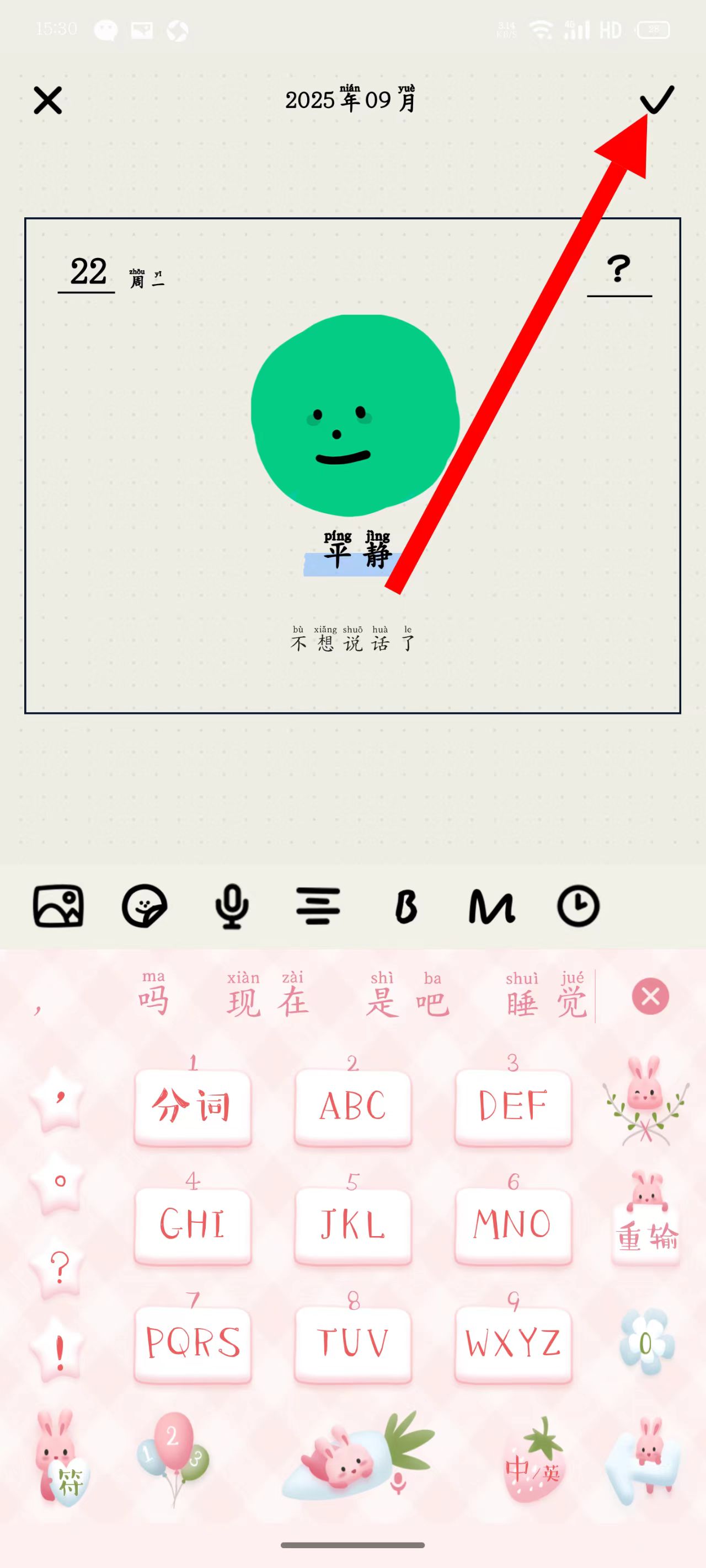Tap the question mark weather slot
This screenshot has width=706, height=1568.
[x=619, y=270]
